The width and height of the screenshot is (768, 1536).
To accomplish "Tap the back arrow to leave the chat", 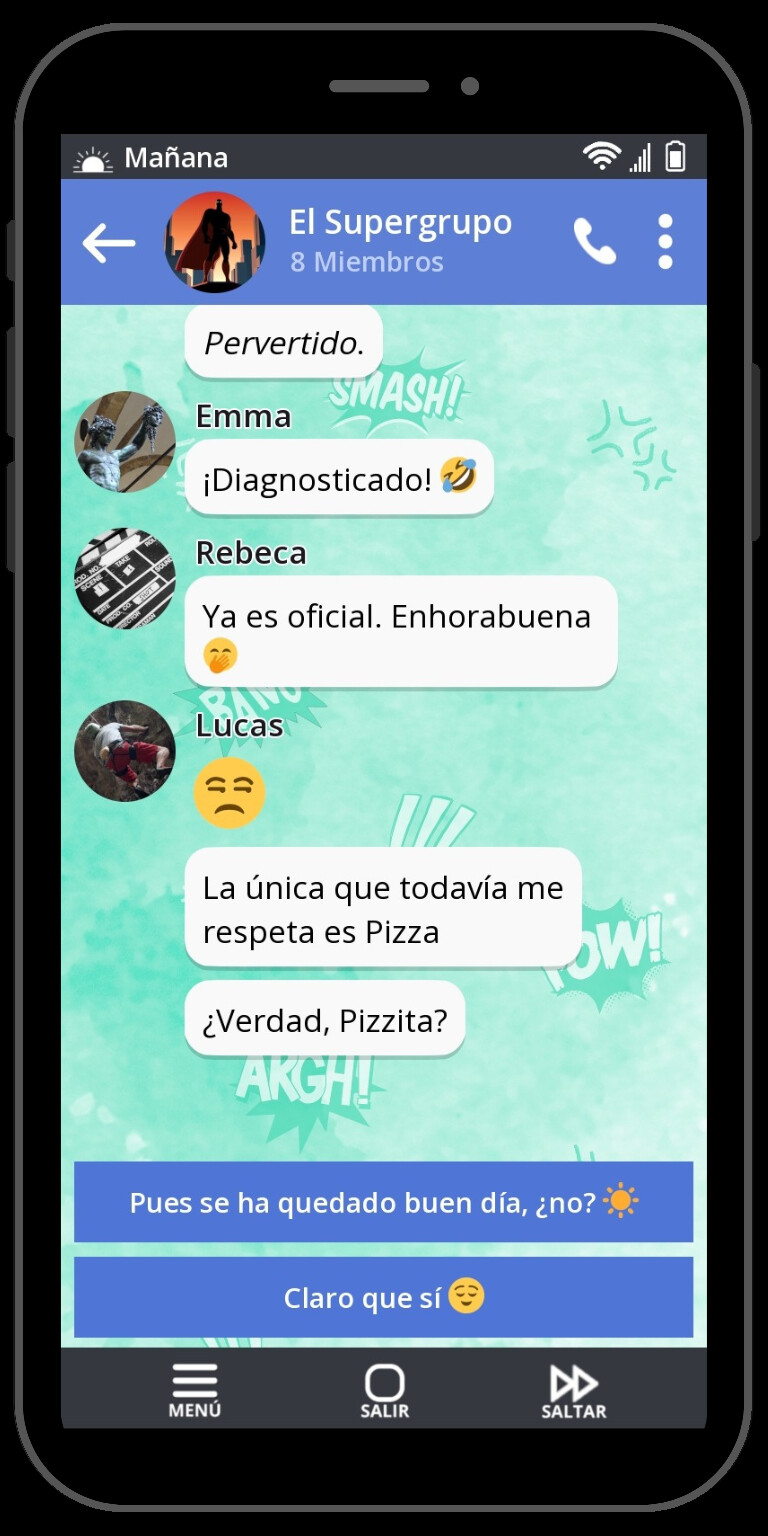I will click(108, 240).
